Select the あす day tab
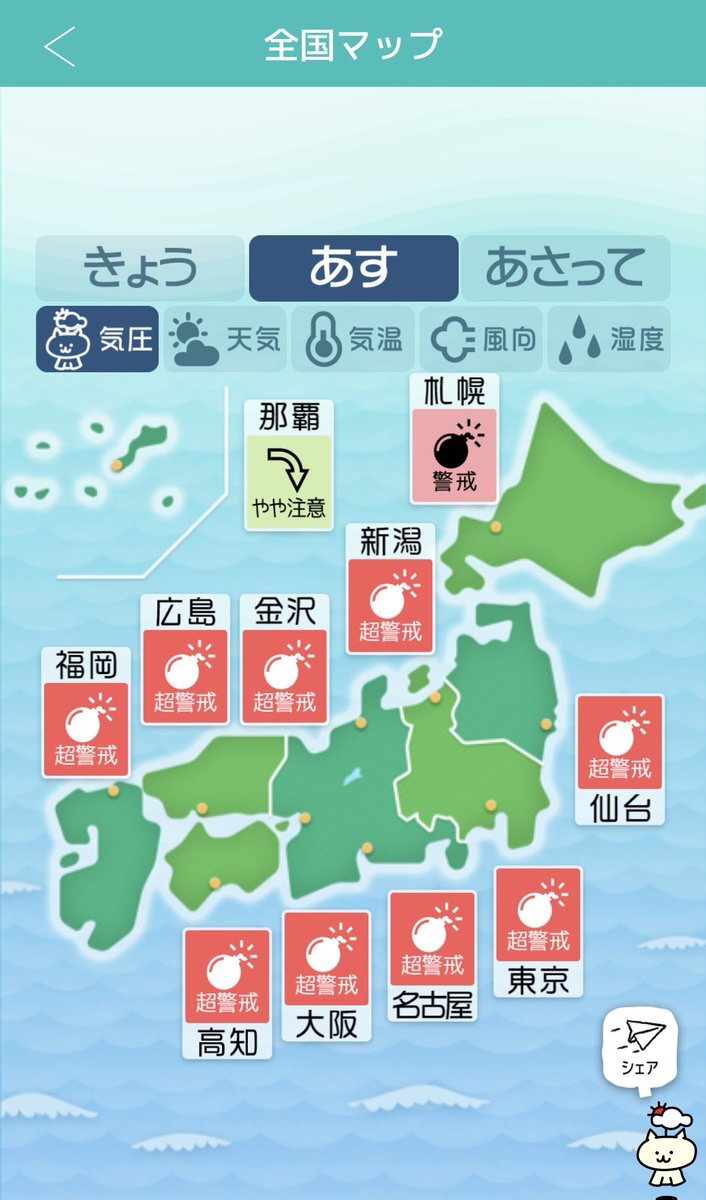 pyautogui.click(x=353, y=268)
